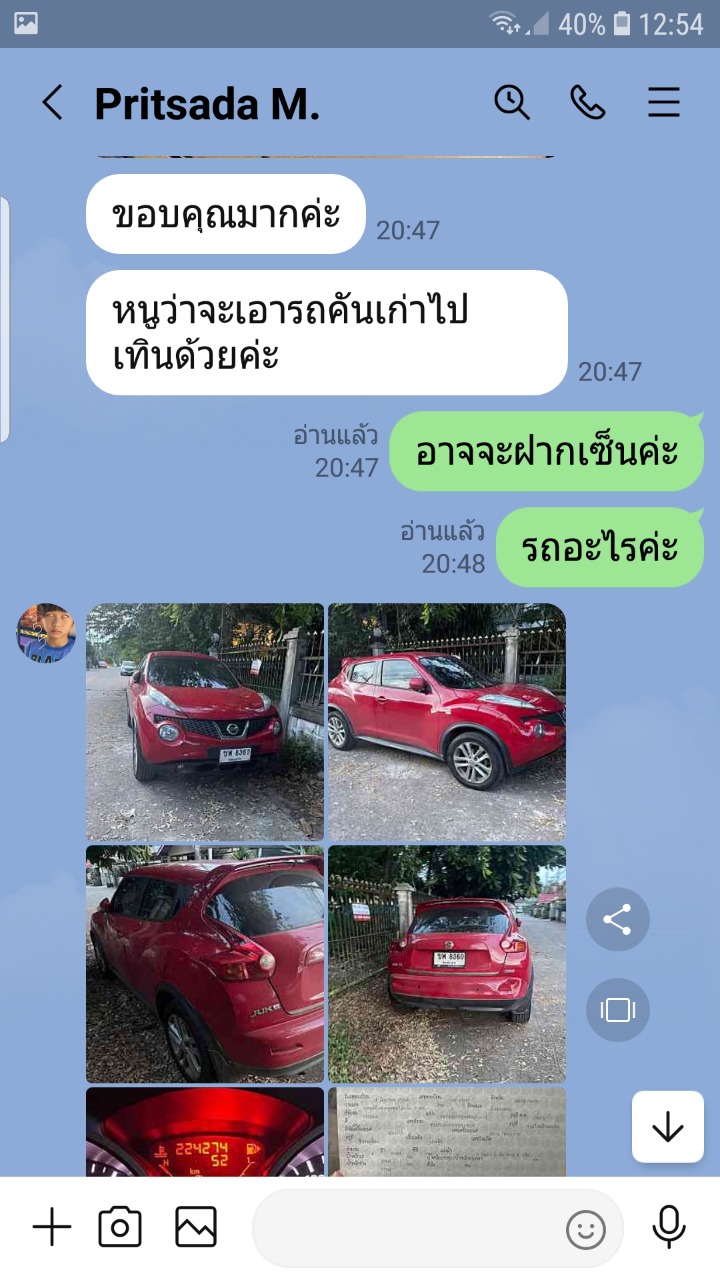Viewport: 720px width, 1280px height.
Task: Search within this chat
Action: point(512,102)
